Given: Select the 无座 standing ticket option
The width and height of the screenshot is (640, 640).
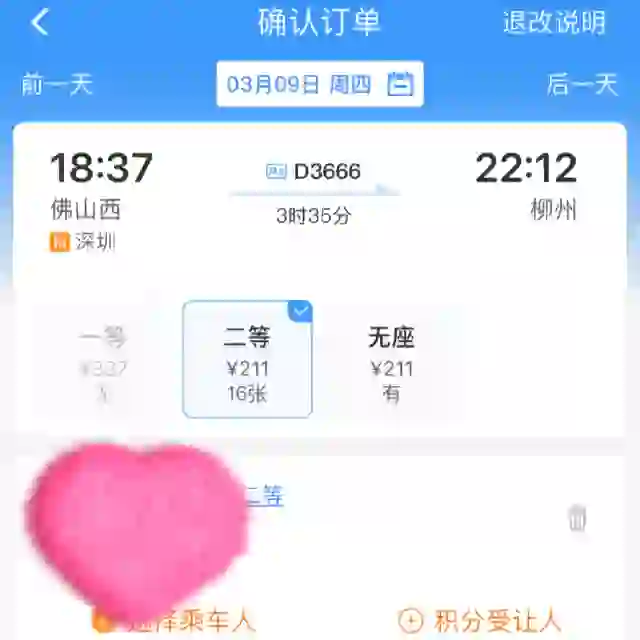Looking at the screenshot, I should (391, 364).
